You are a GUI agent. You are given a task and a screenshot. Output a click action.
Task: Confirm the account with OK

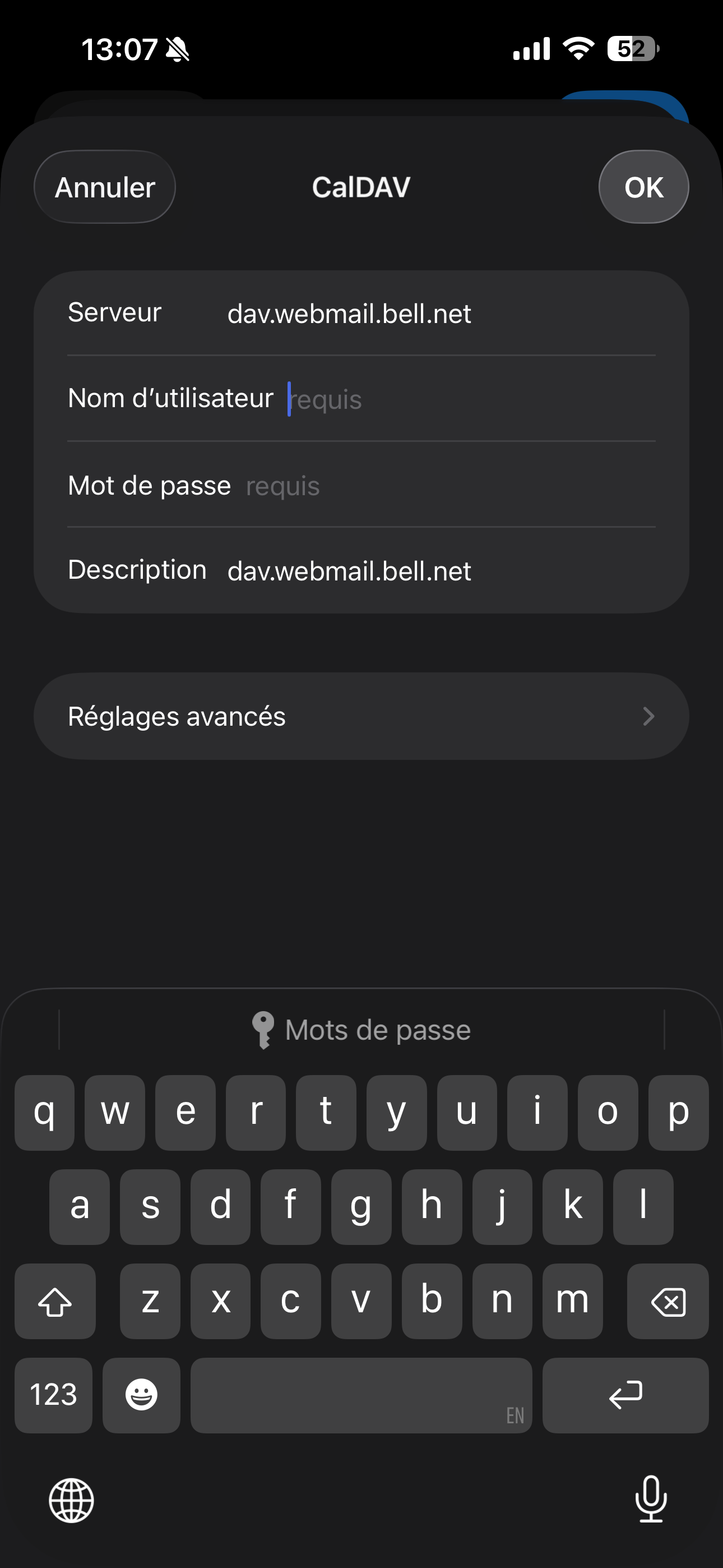[x=643, y=187]
